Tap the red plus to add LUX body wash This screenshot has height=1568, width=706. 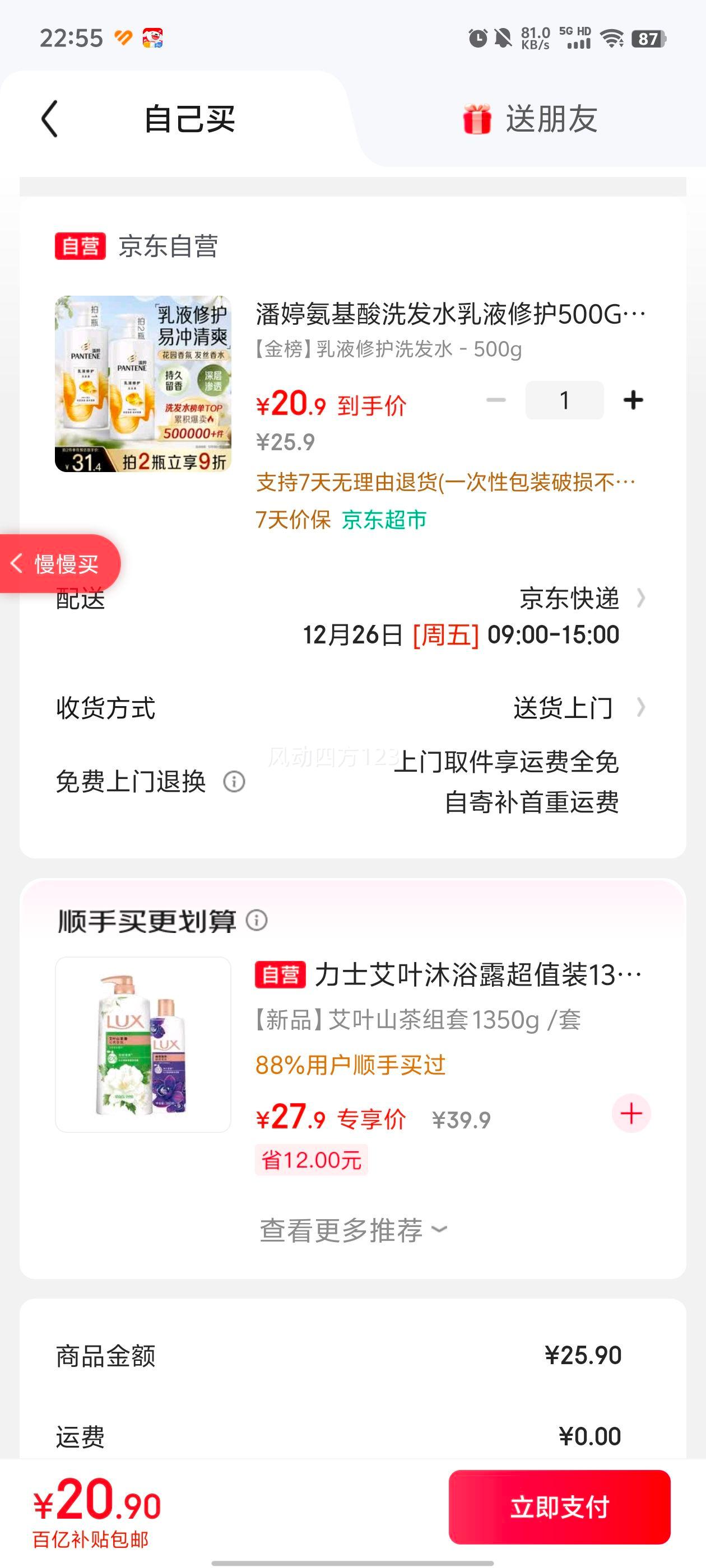tap(630, 1112)
